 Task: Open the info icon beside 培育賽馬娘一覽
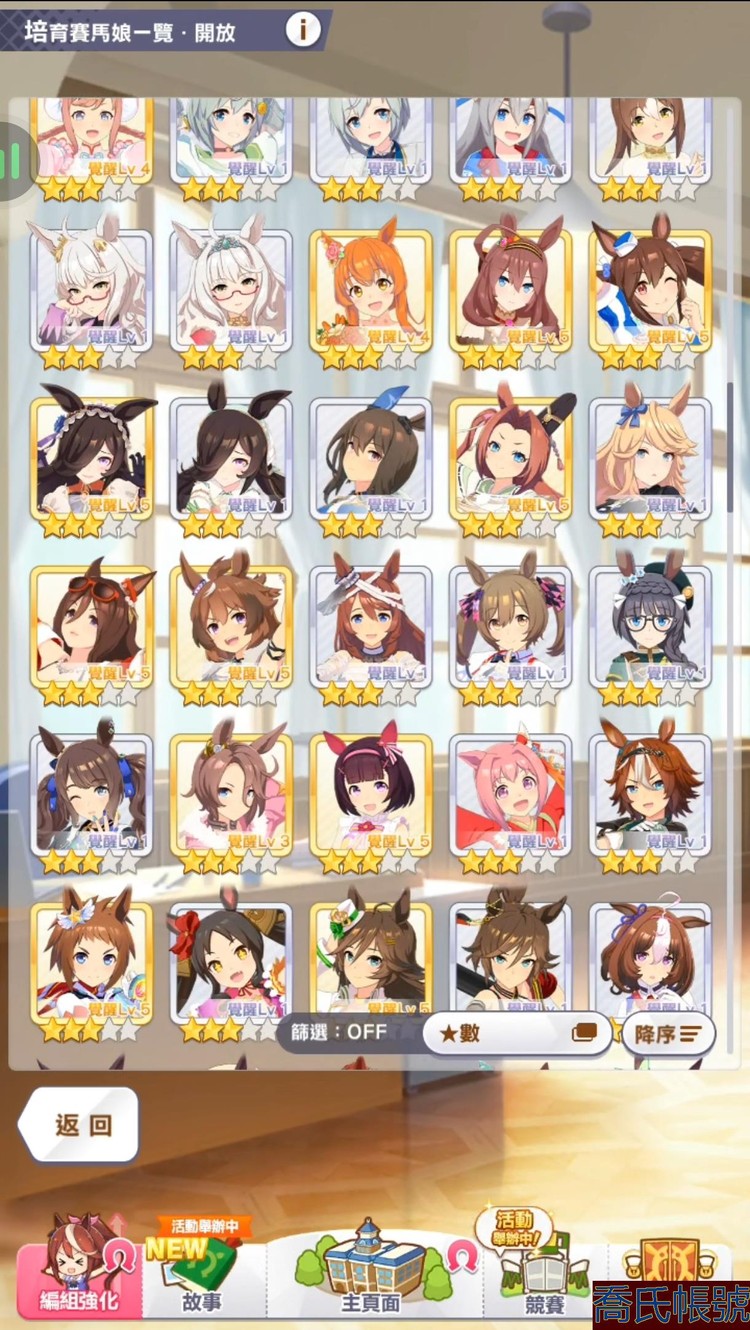(x=302, y=30)
